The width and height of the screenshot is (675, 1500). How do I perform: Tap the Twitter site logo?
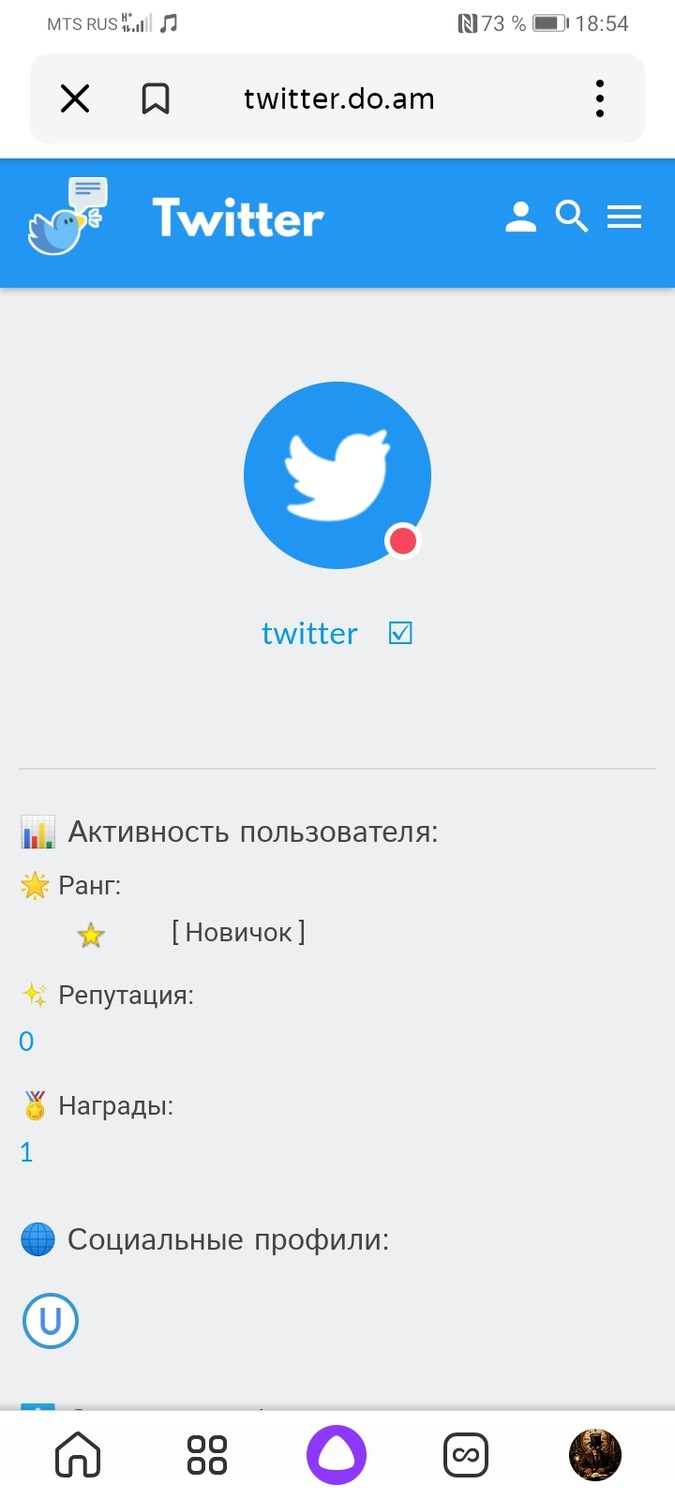tap(175, 217)
